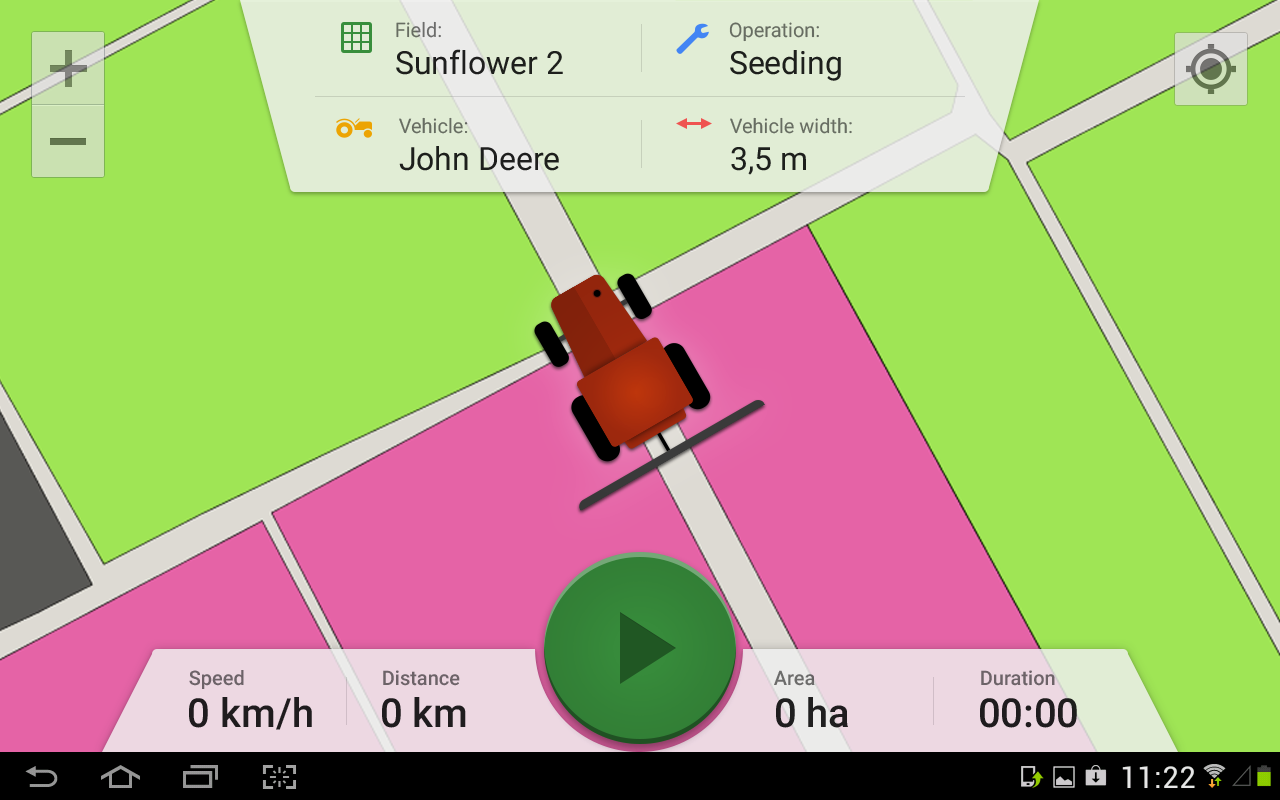Viewport: 1280px width, 800px height.
Task: Go back using system back button
Action: coord(42,777)
